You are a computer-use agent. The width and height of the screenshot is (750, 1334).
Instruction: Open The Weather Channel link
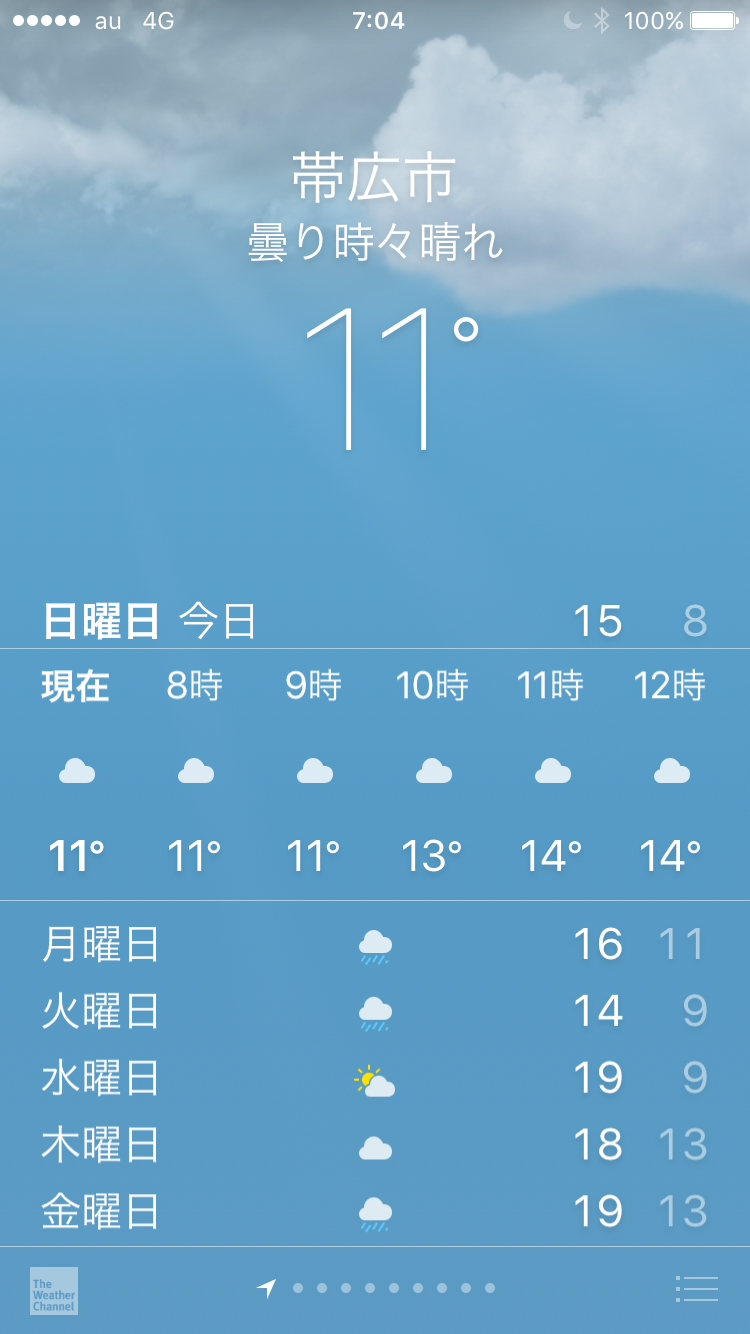click(54, 1290)
